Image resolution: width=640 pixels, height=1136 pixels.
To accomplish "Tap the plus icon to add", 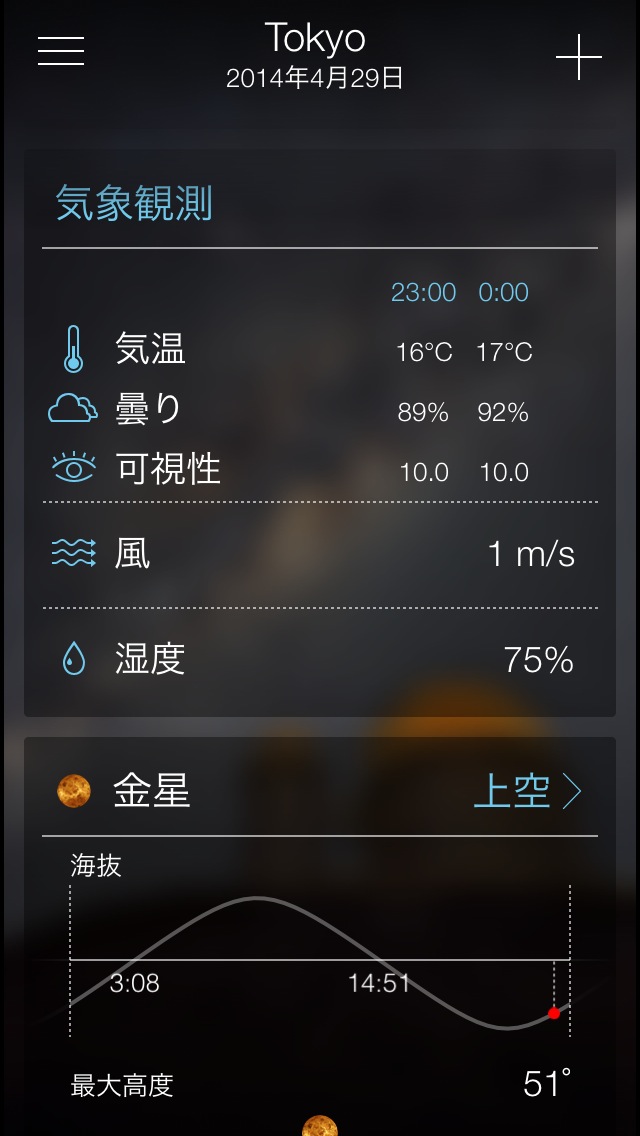I will click(x=579, y=57).
